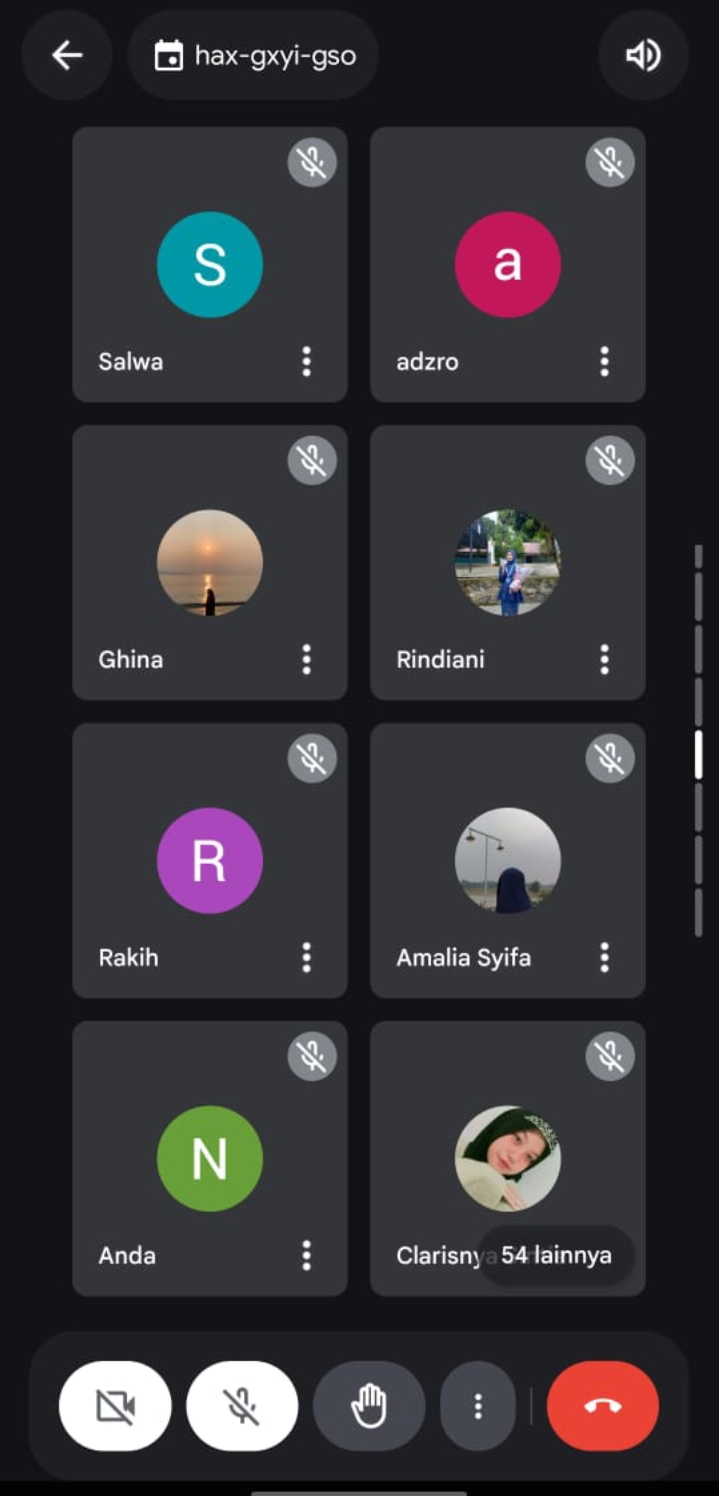
Task: Open options menu for Rindiani
Action: [604, 659]
